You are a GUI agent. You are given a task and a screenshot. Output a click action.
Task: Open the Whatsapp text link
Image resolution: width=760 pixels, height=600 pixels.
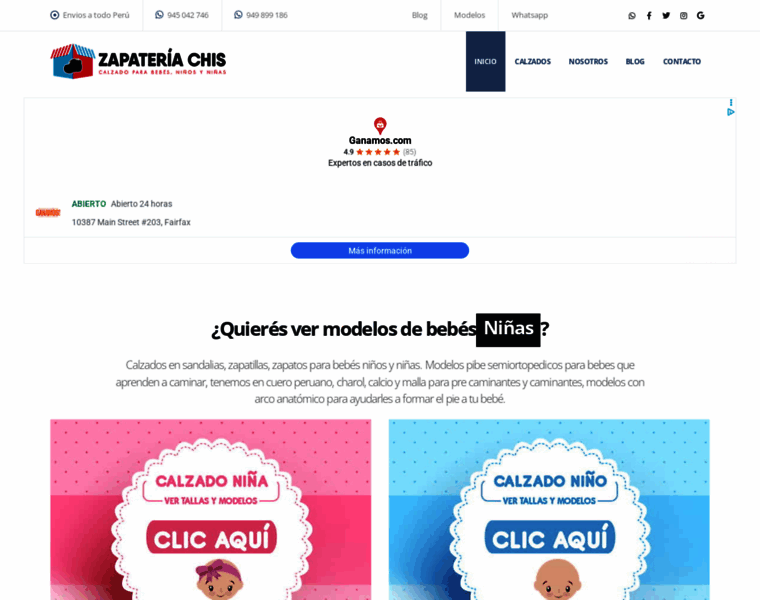click(529, 15)
